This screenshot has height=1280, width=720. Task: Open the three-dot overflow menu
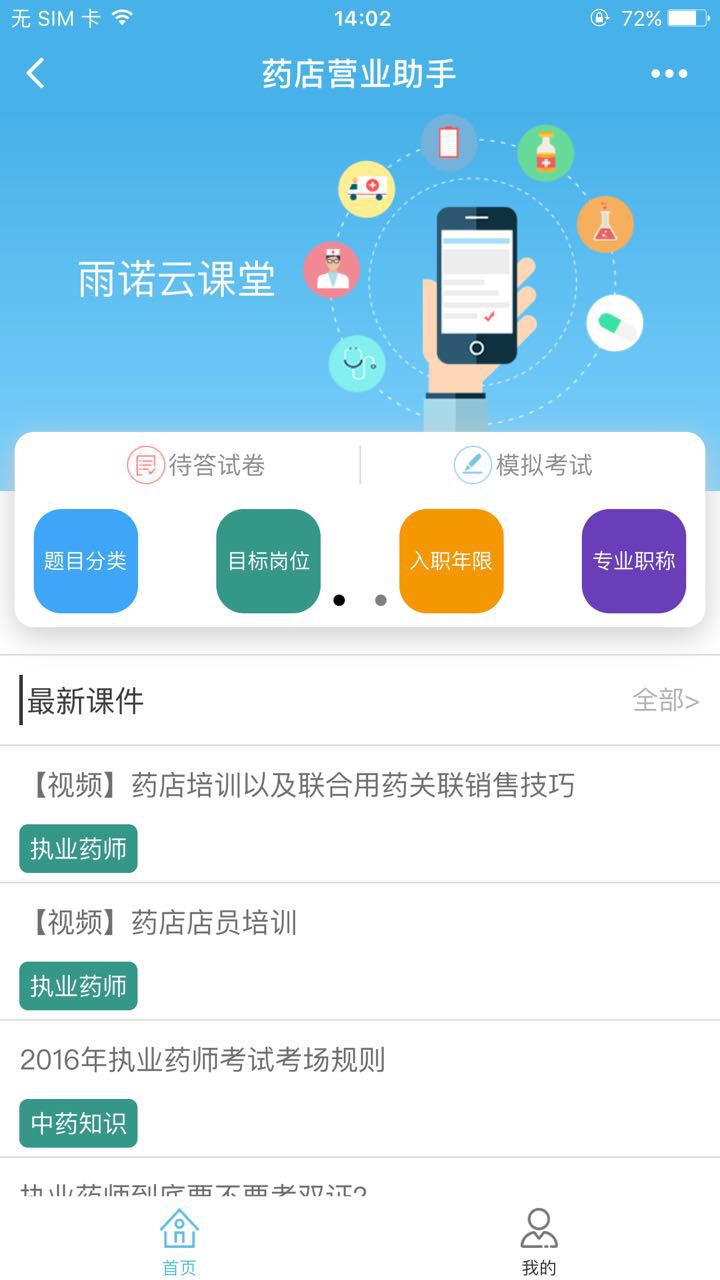668,73
